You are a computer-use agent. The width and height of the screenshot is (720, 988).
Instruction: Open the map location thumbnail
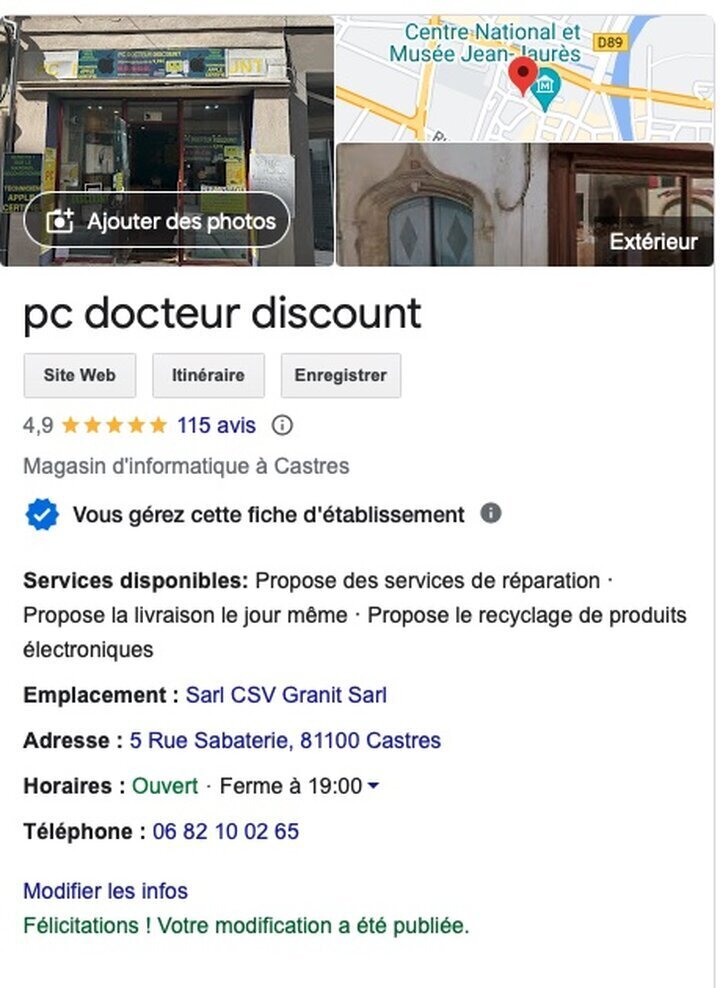point(524,78)
